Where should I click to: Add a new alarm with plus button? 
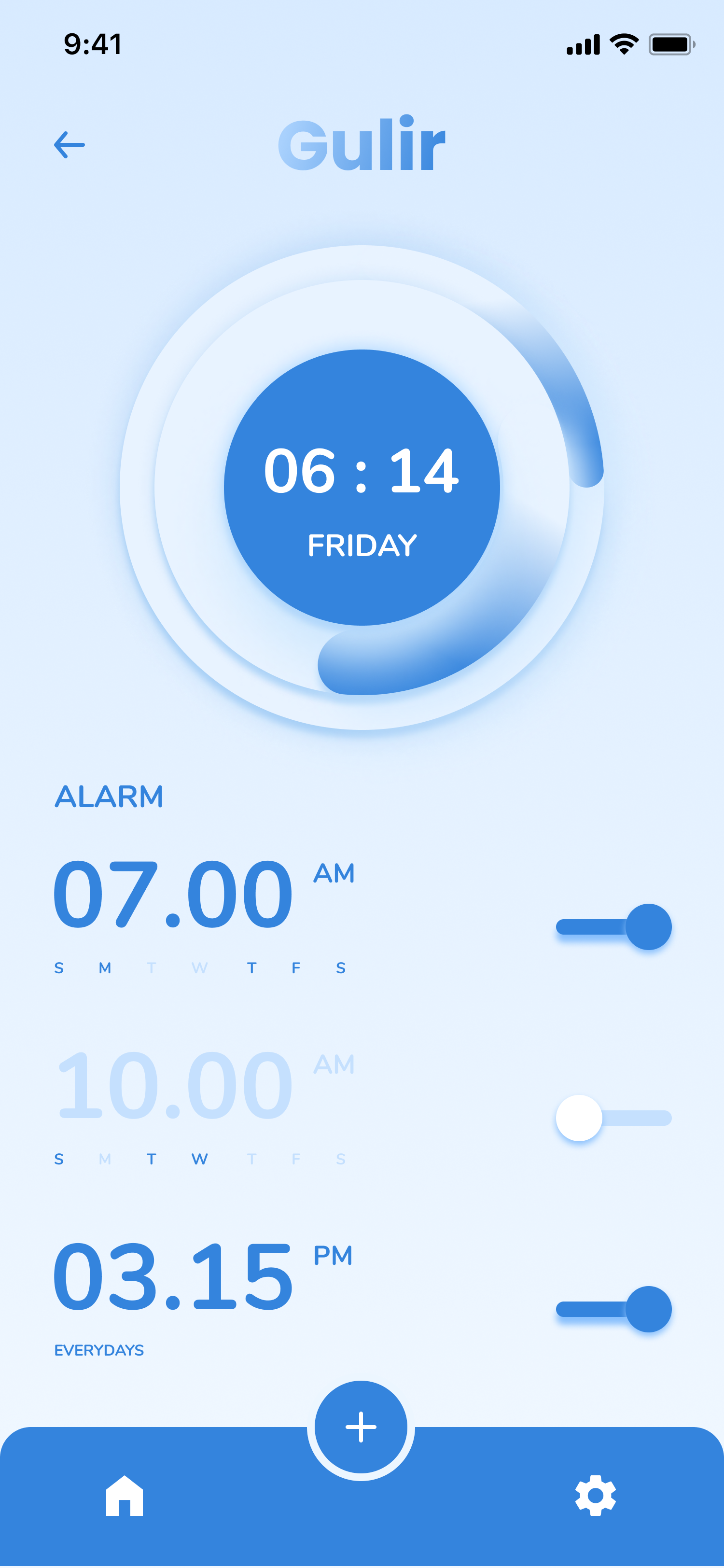click(361, 1428)
